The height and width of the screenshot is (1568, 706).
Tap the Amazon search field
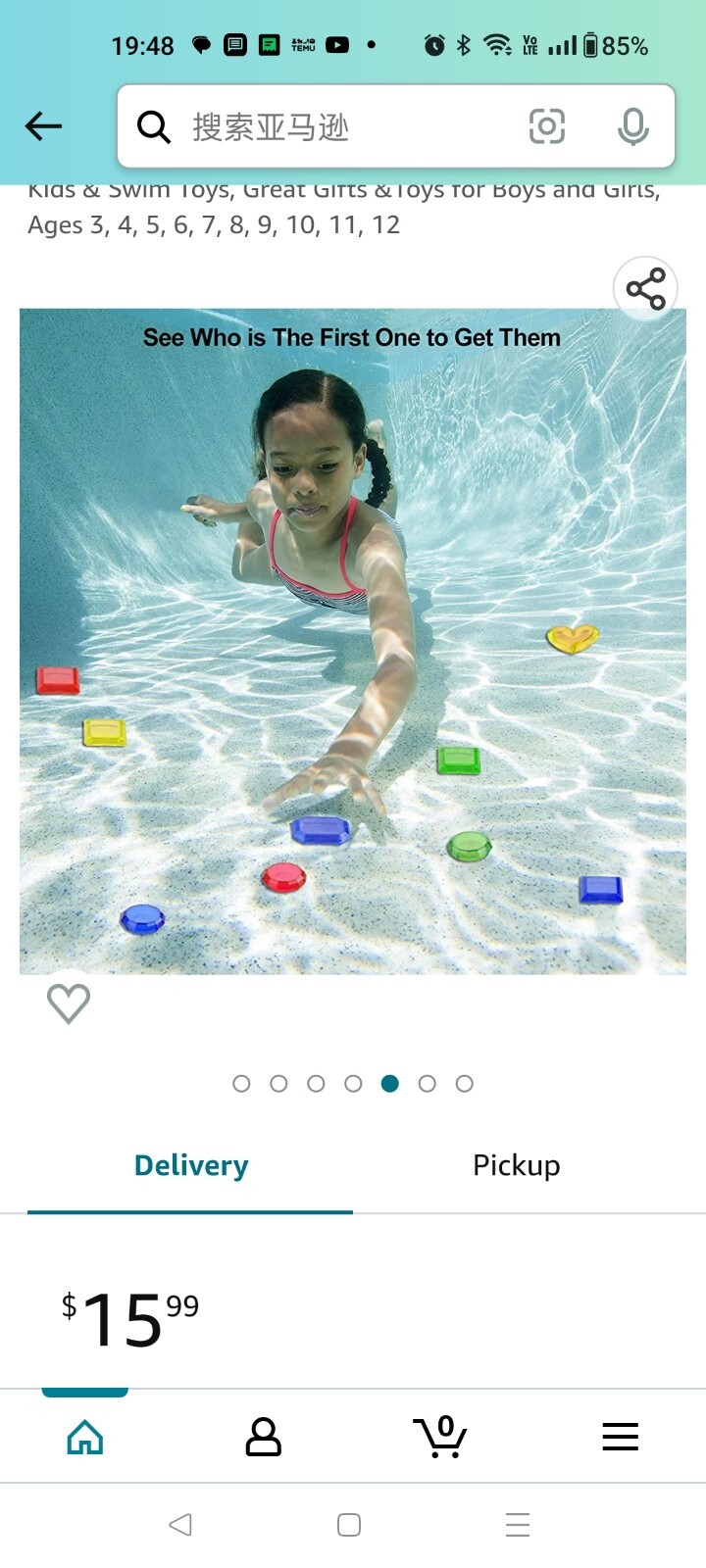[333, 127]
